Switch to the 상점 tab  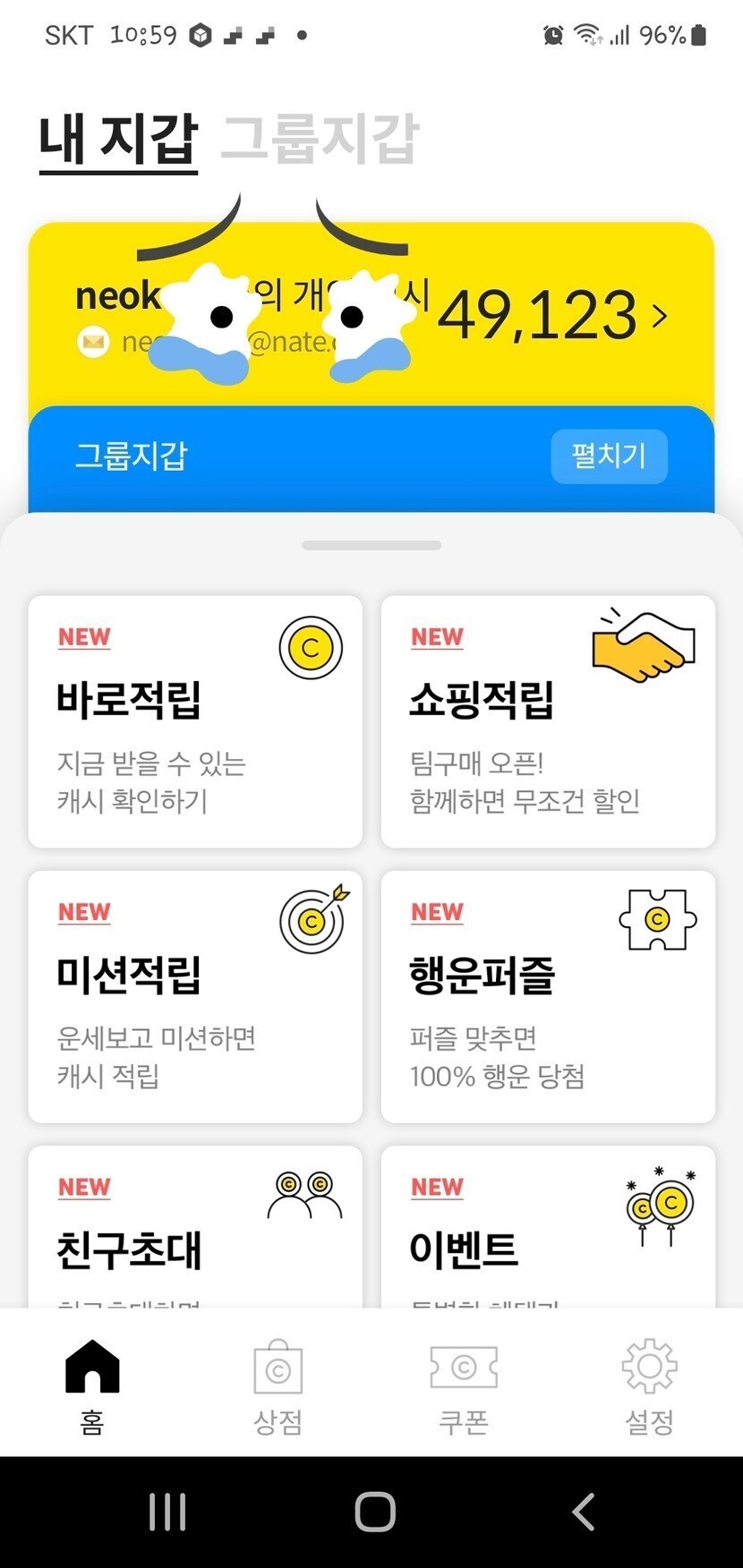pyautogui.click(x=278, y=1384)
